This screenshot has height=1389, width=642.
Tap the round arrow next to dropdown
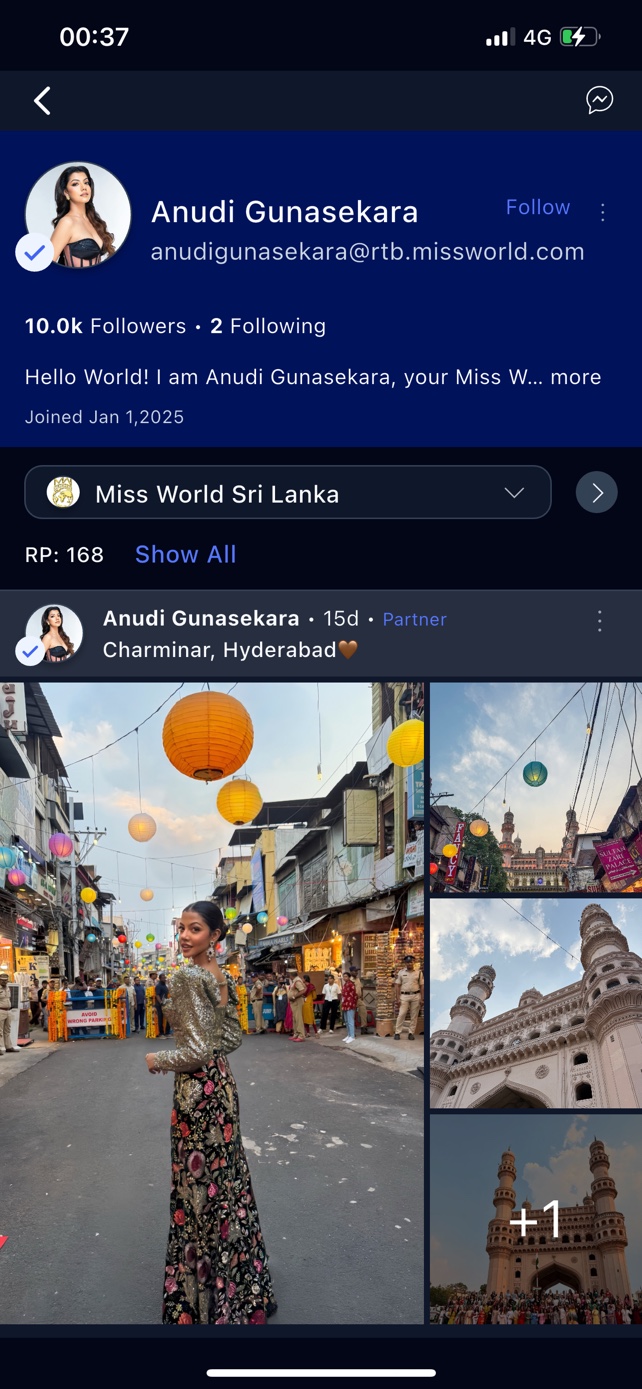597,493
